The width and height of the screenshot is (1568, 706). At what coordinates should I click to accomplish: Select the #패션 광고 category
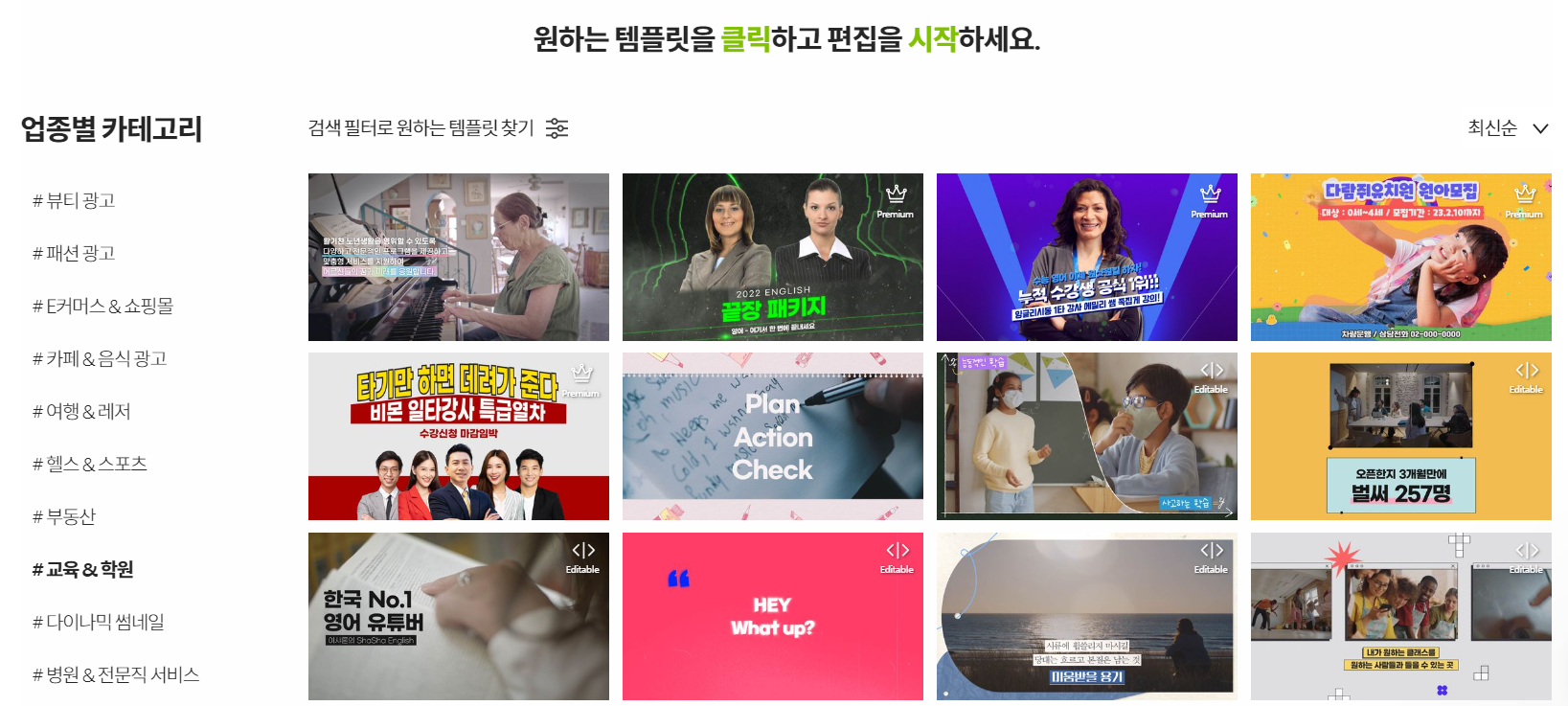point(74,253)
